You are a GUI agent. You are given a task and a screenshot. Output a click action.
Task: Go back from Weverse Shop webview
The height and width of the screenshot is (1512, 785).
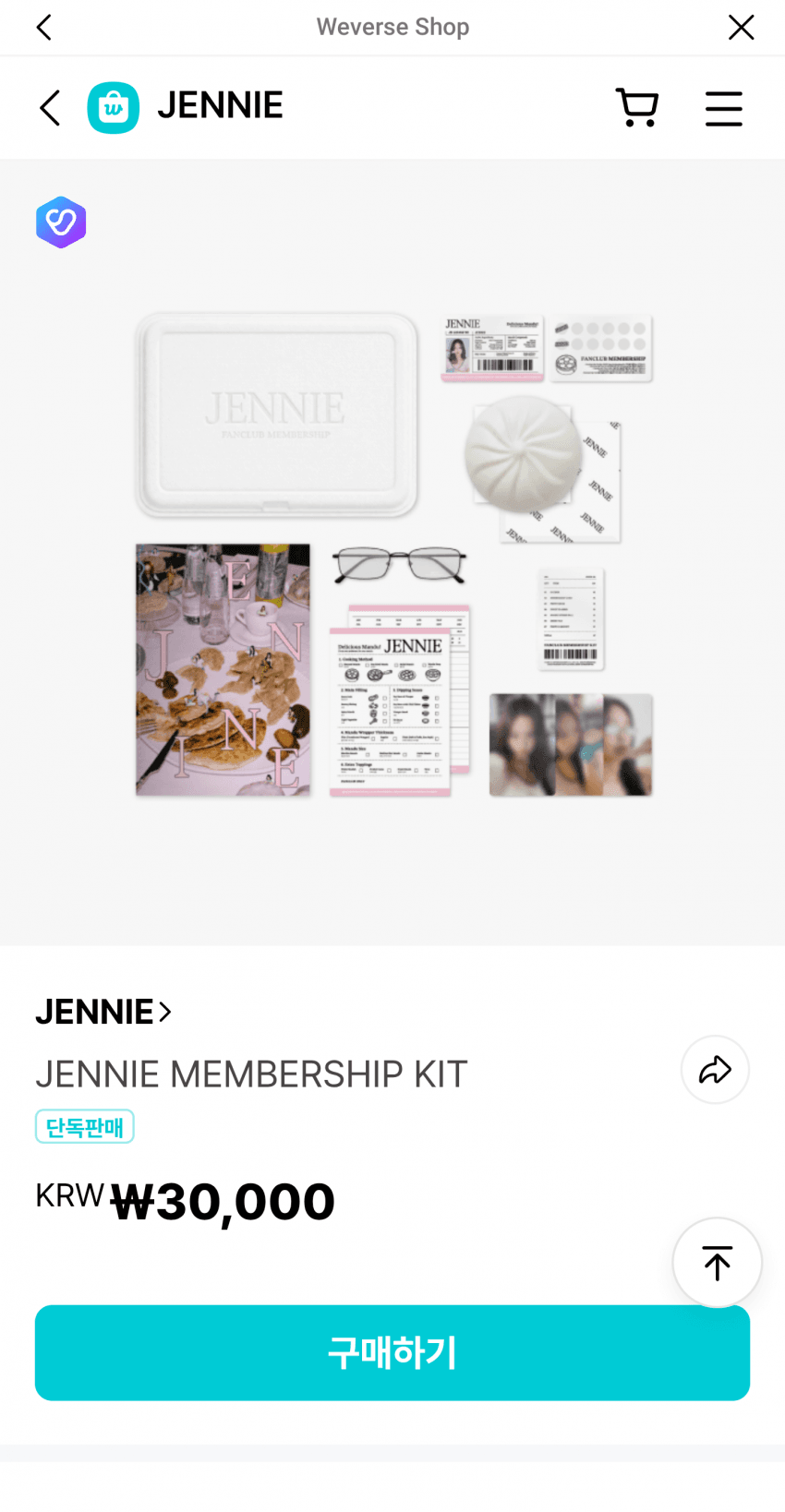pos(43,27)
